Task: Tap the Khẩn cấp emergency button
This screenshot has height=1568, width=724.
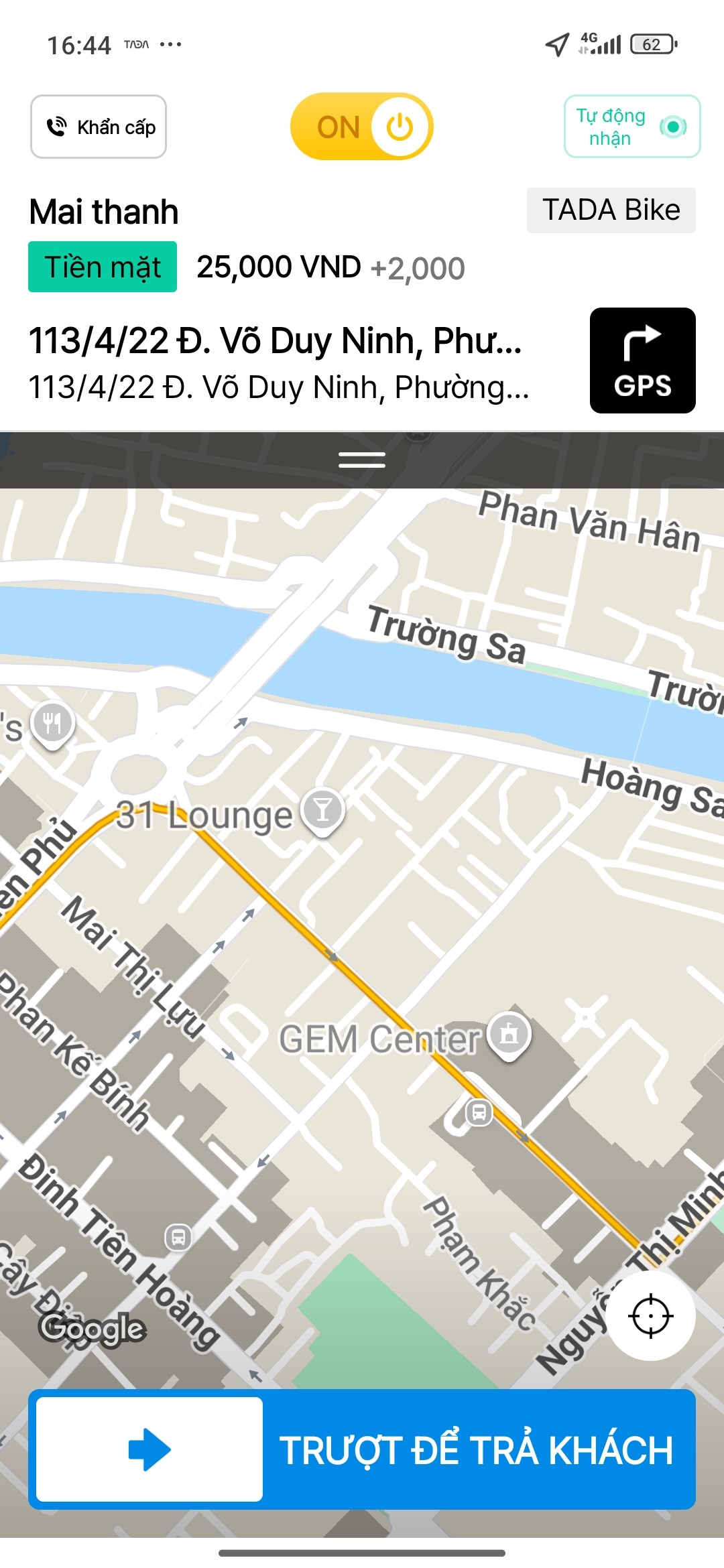Action: pos(99,127)
